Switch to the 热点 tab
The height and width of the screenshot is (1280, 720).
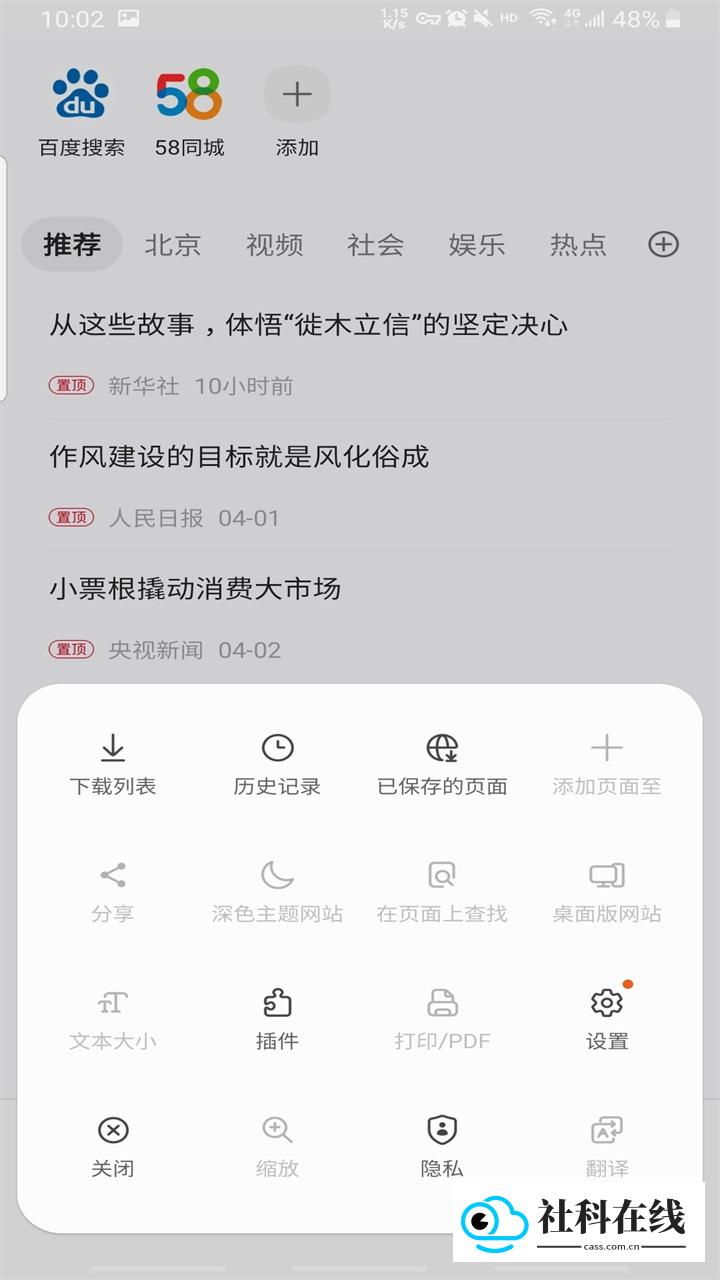(578, 245)
